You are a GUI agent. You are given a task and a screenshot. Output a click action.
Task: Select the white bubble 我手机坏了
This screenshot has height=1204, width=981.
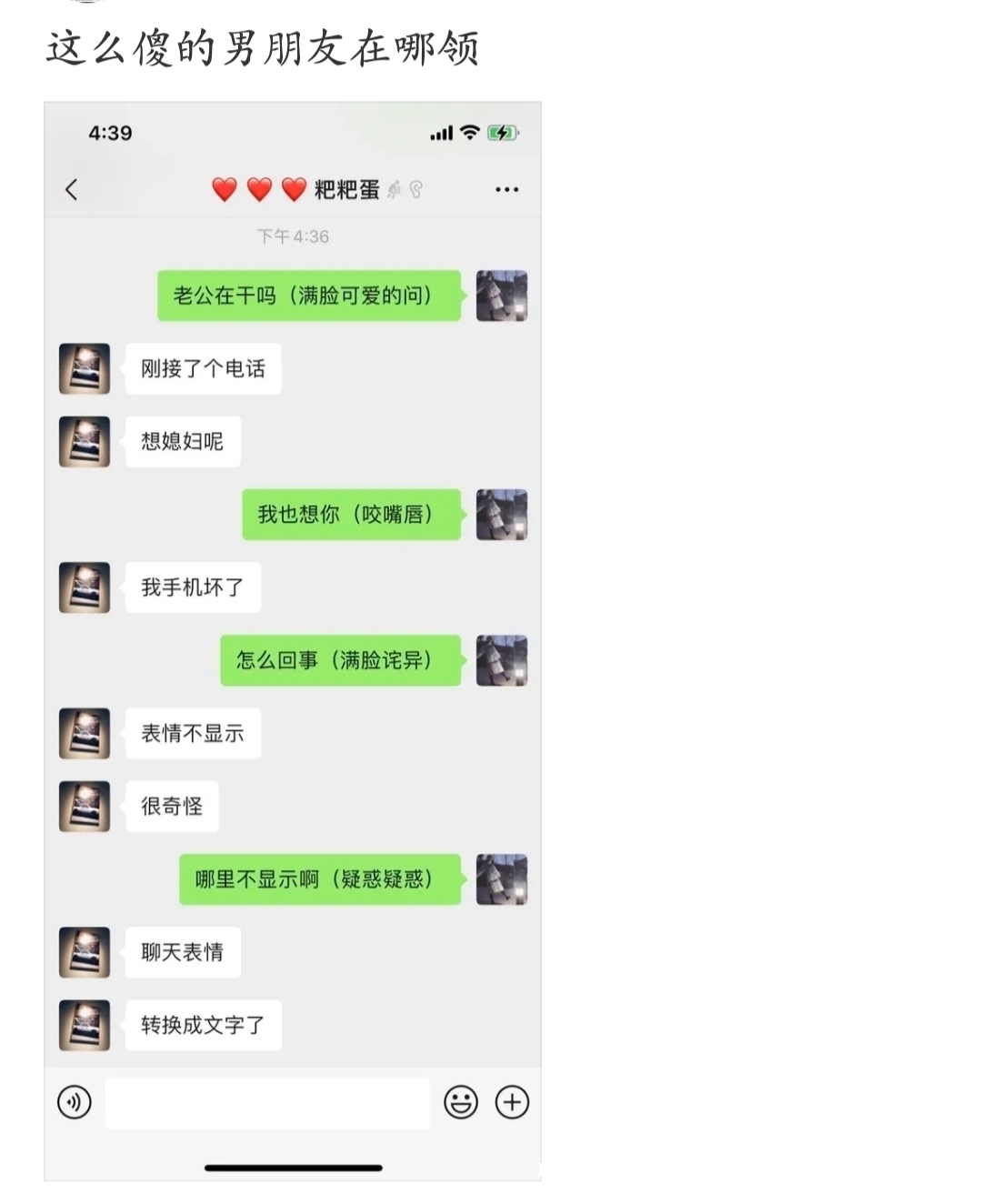tap(193, 587)
